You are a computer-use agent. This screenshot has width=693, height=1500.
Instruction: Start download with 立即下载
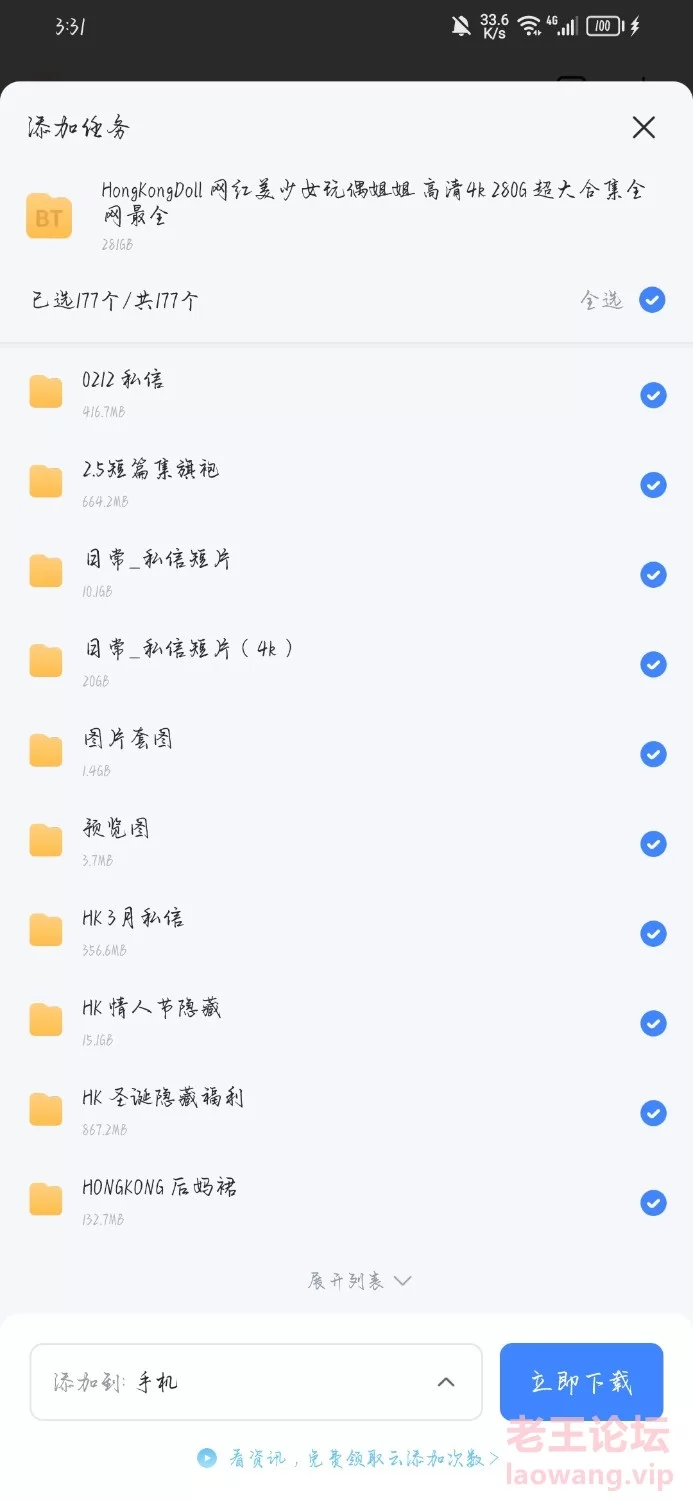[x=581, y=1382]
